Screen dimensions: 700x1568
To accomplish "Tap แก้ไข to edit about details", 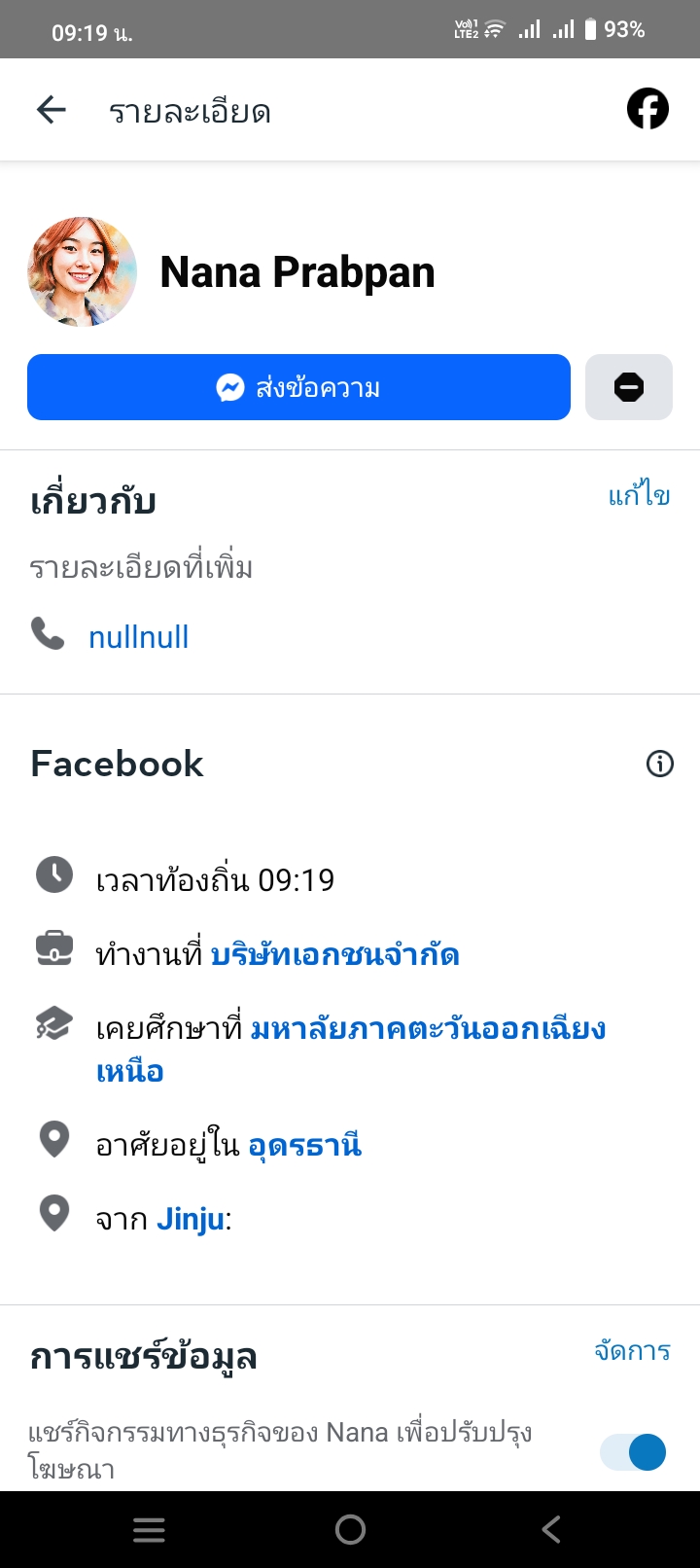I will [x=639, y=496].
